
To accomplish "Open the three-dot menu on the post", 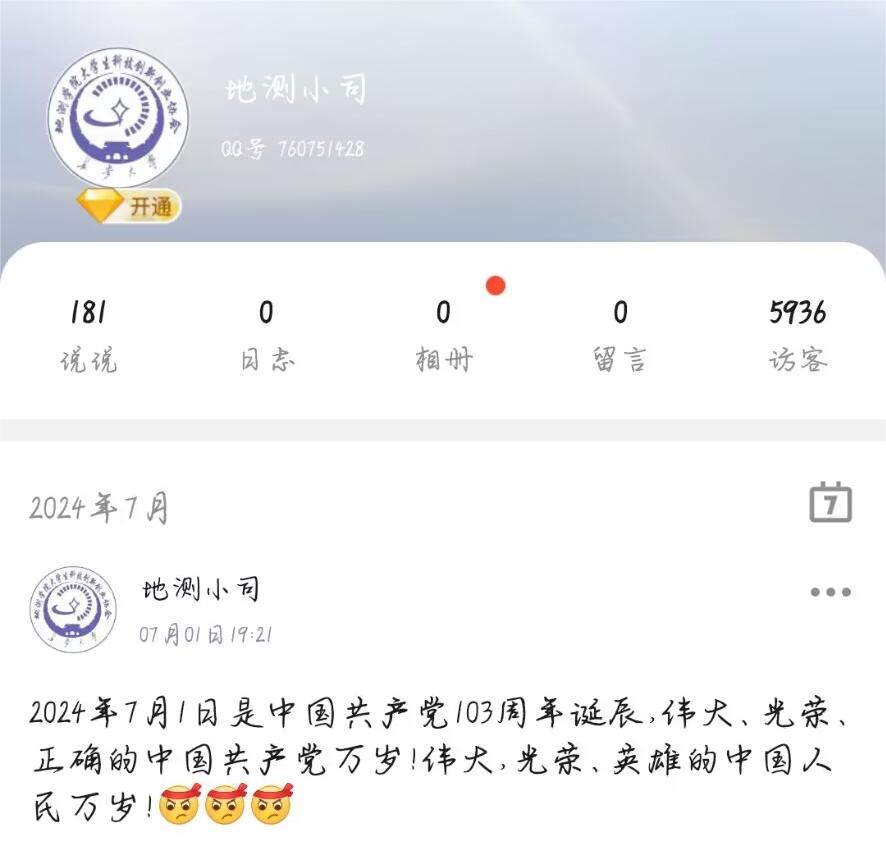I will click(830, 592).
